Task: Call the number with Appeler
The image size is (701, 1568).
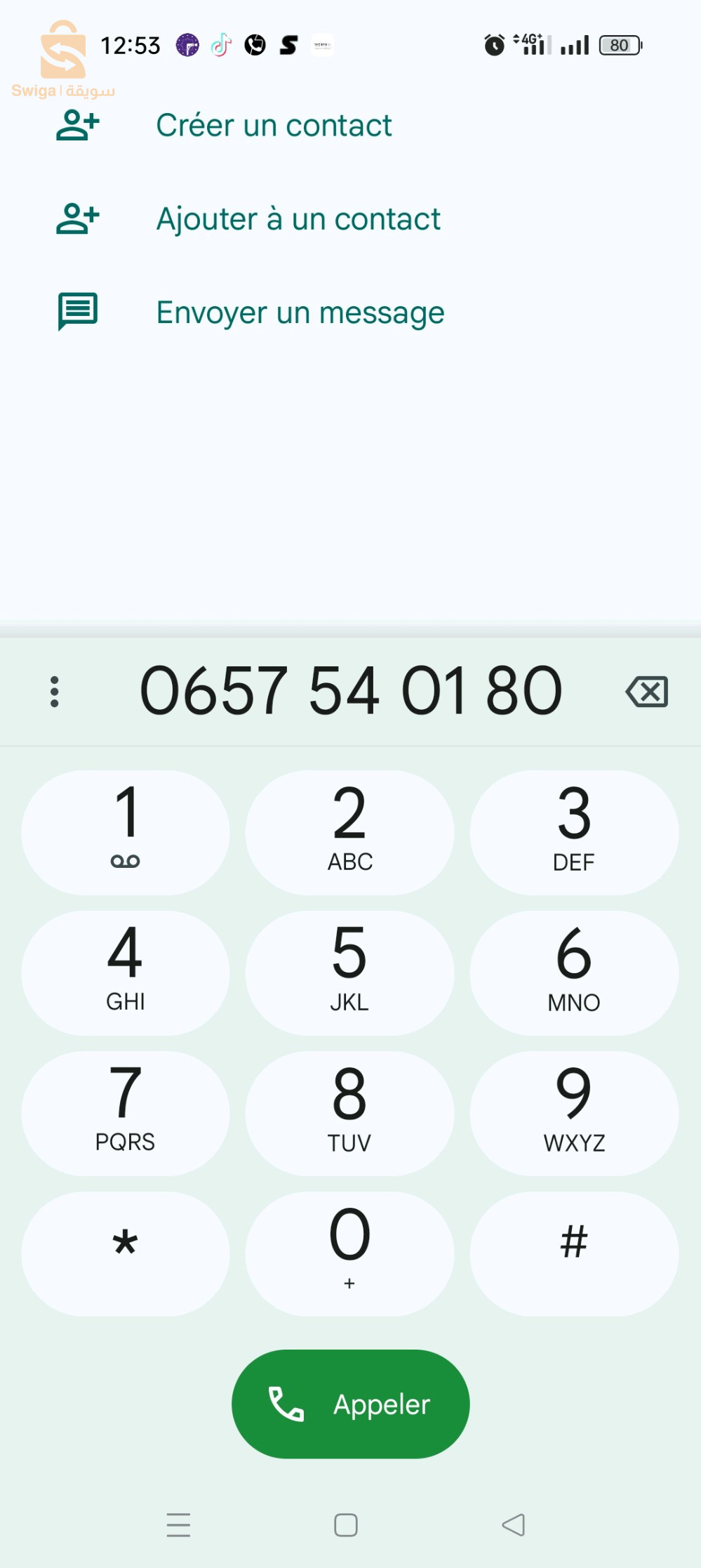Action: [x=350, y=1404]
